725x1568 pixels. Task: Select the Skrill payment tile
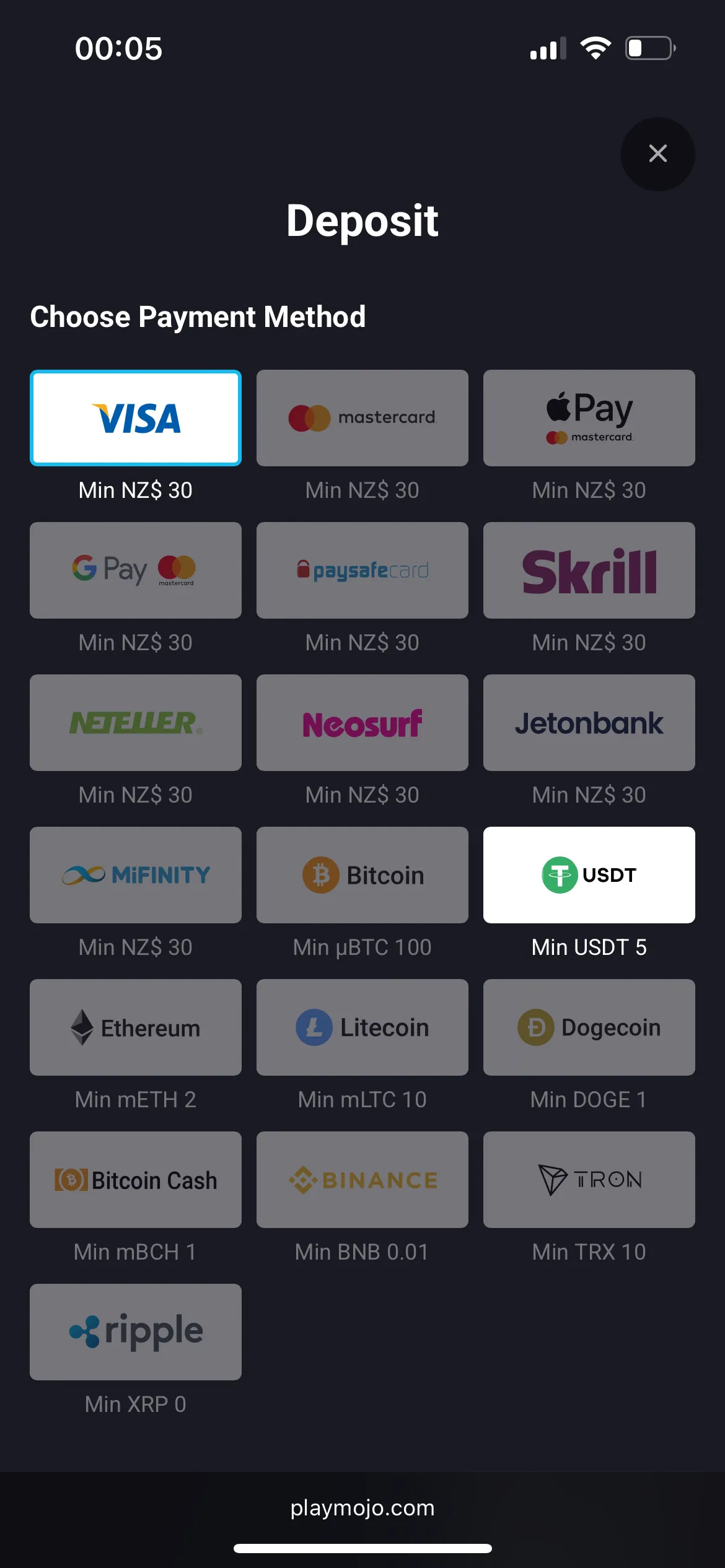pos(589,570)
